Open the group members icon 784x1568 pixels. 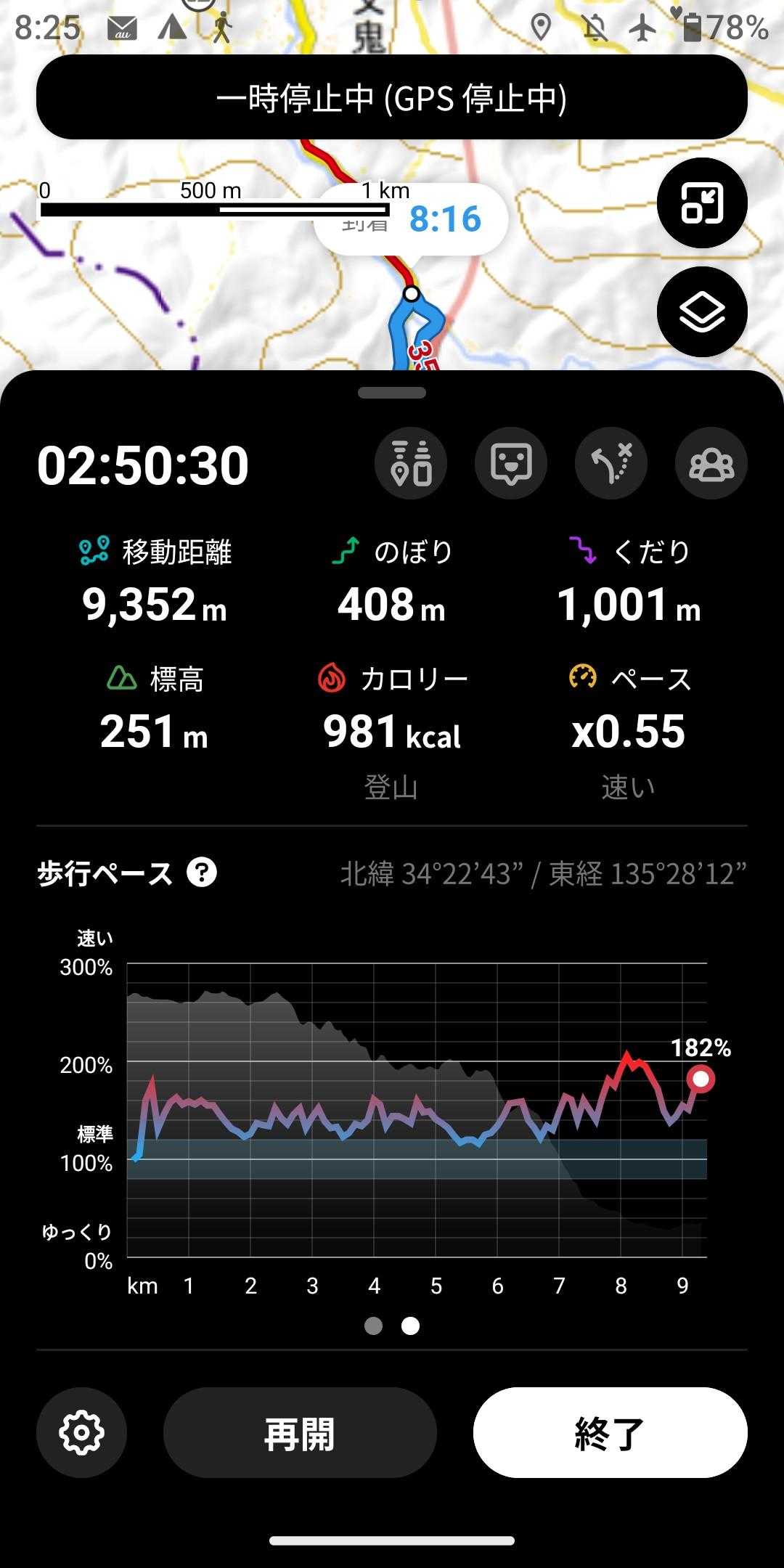[711, 463]
